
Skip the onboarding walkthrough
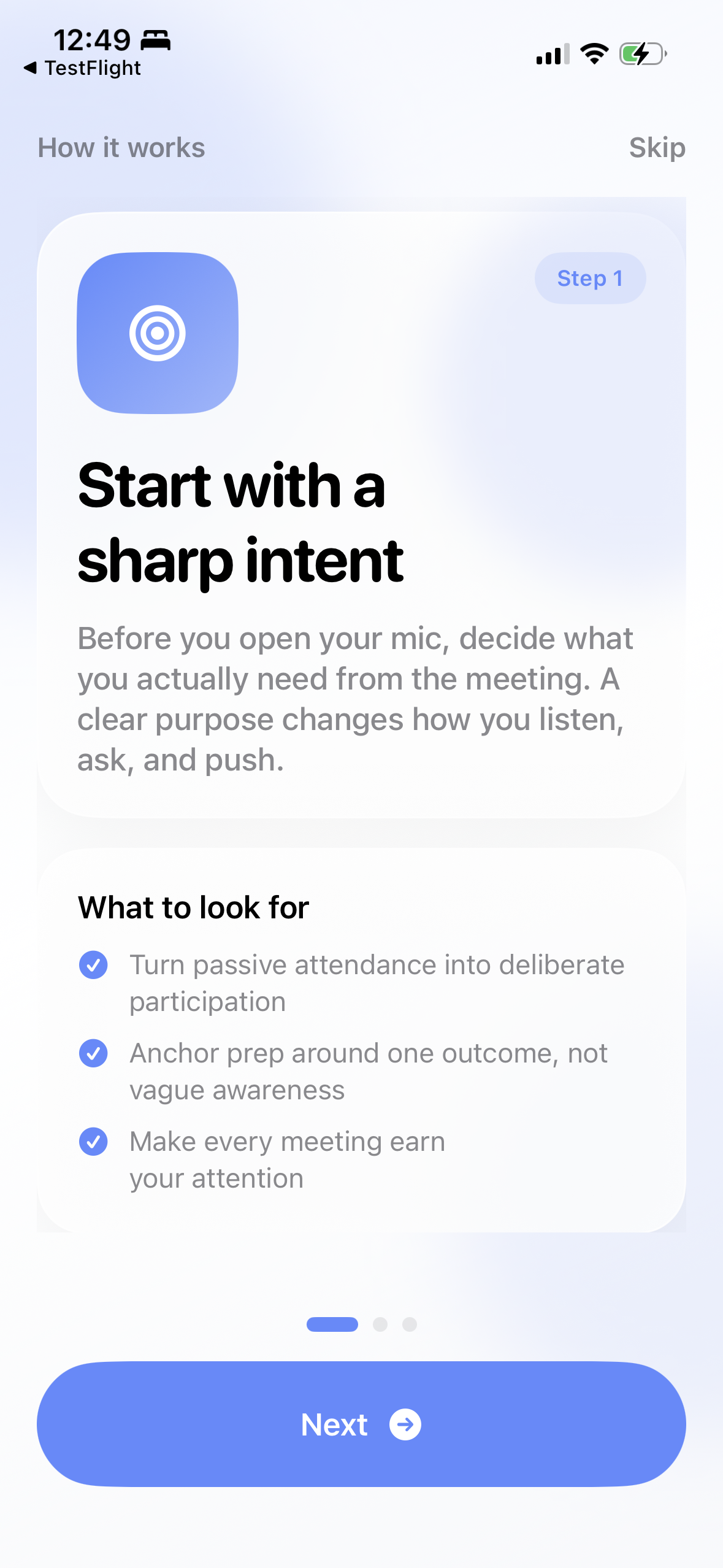[657, 147]
